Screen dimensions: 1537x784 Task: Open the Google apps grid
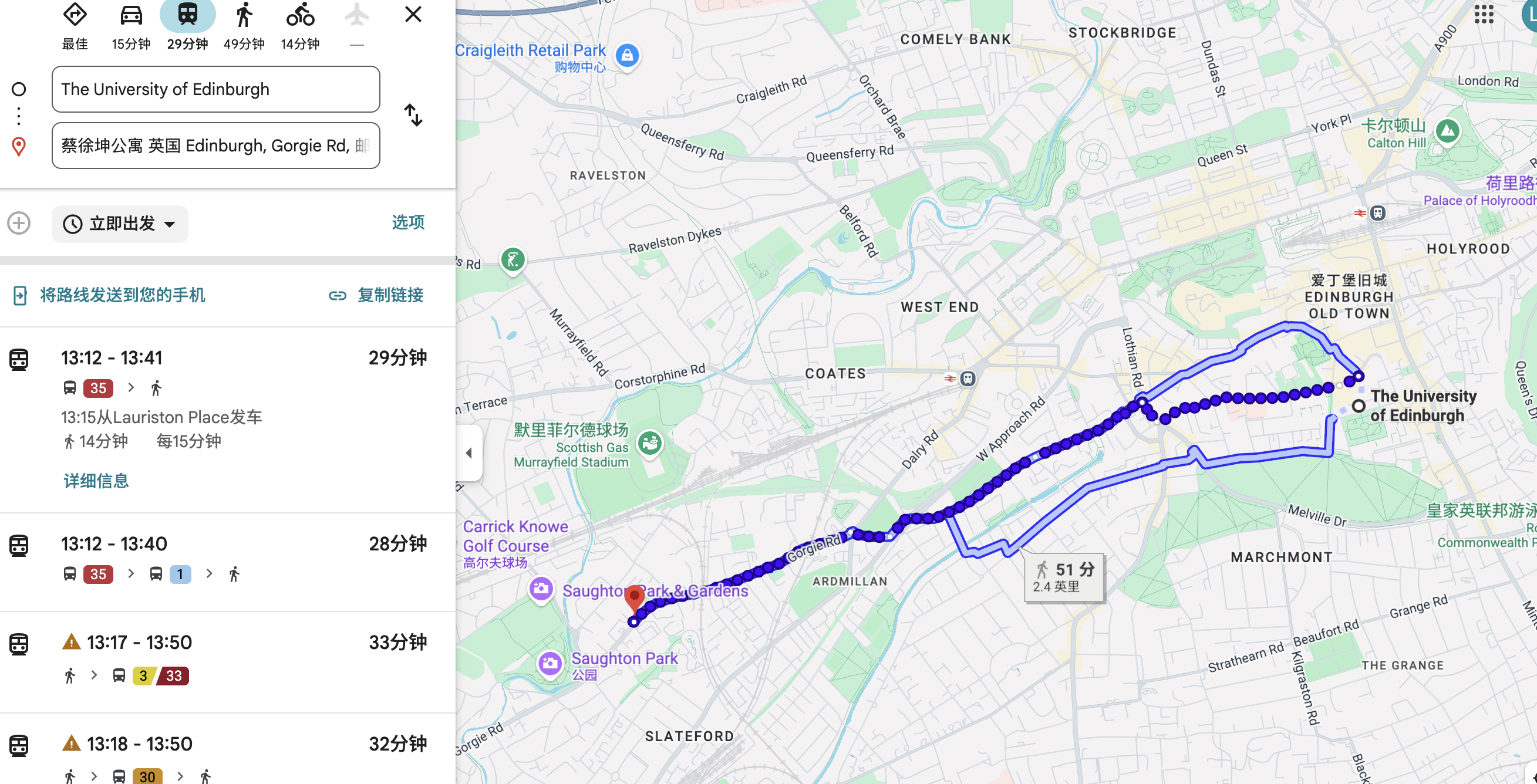[1484, 14]
